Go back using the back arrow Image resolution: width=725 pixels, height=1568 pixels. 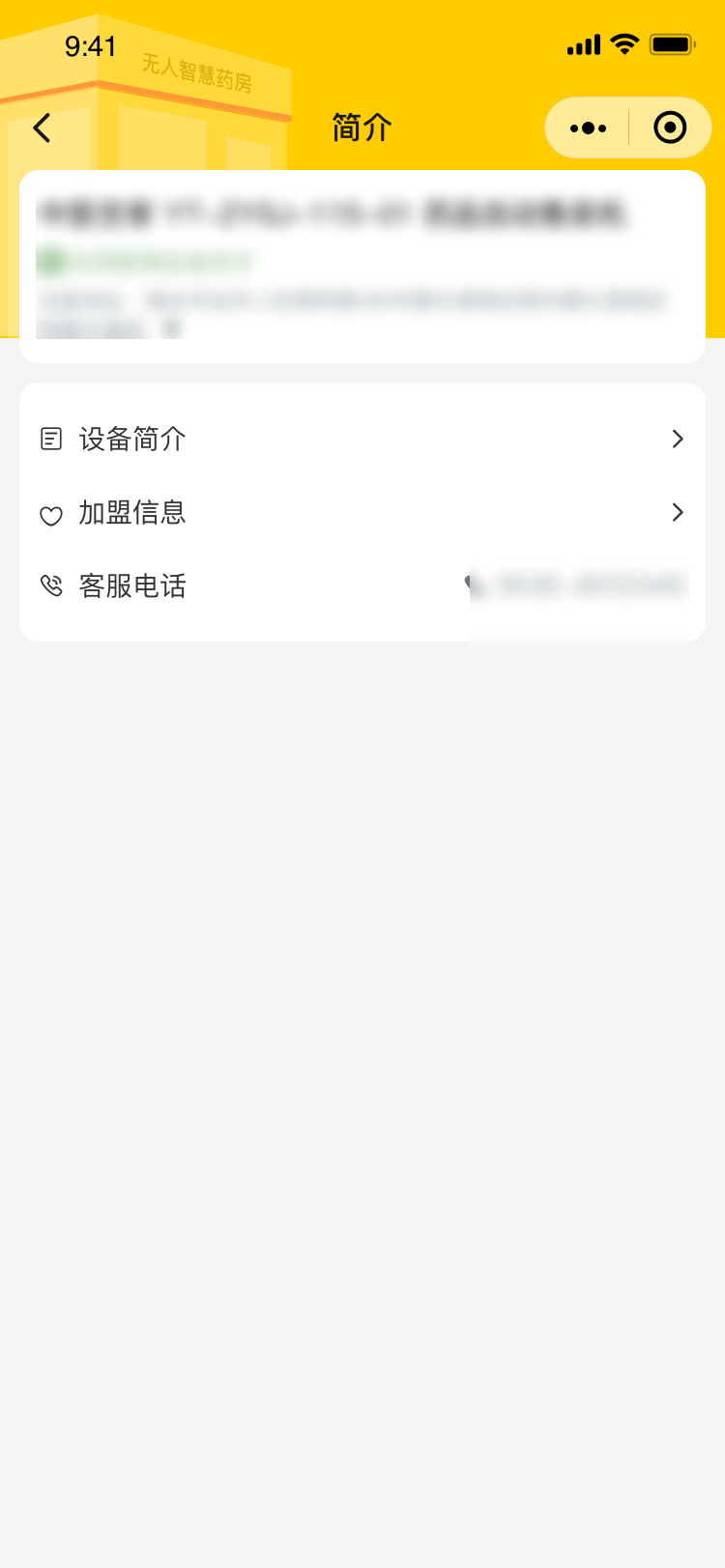[42, 128]
